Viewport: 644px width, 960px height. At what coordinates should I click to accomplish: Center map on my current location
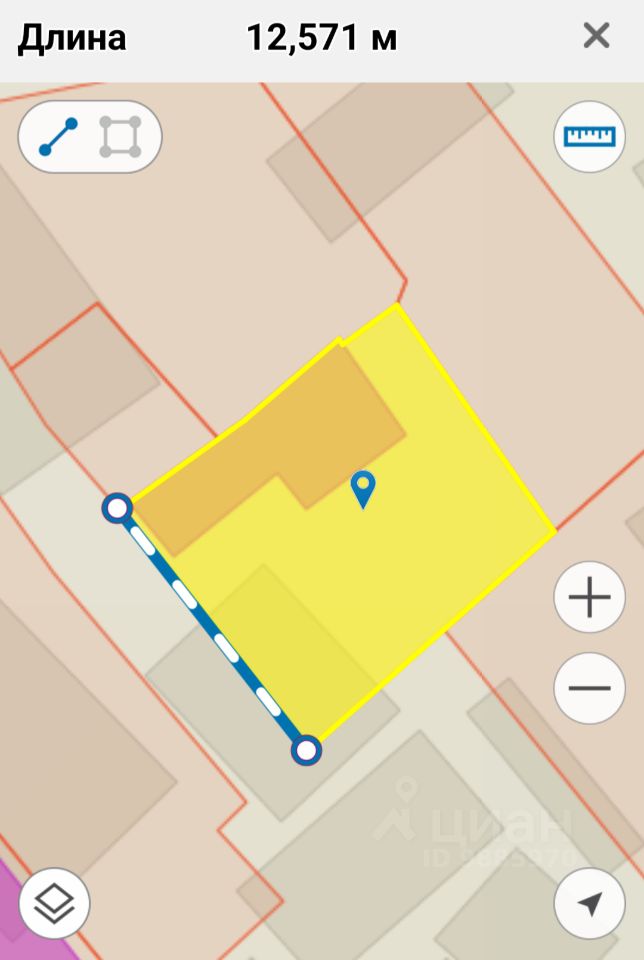tap(589, 904)
